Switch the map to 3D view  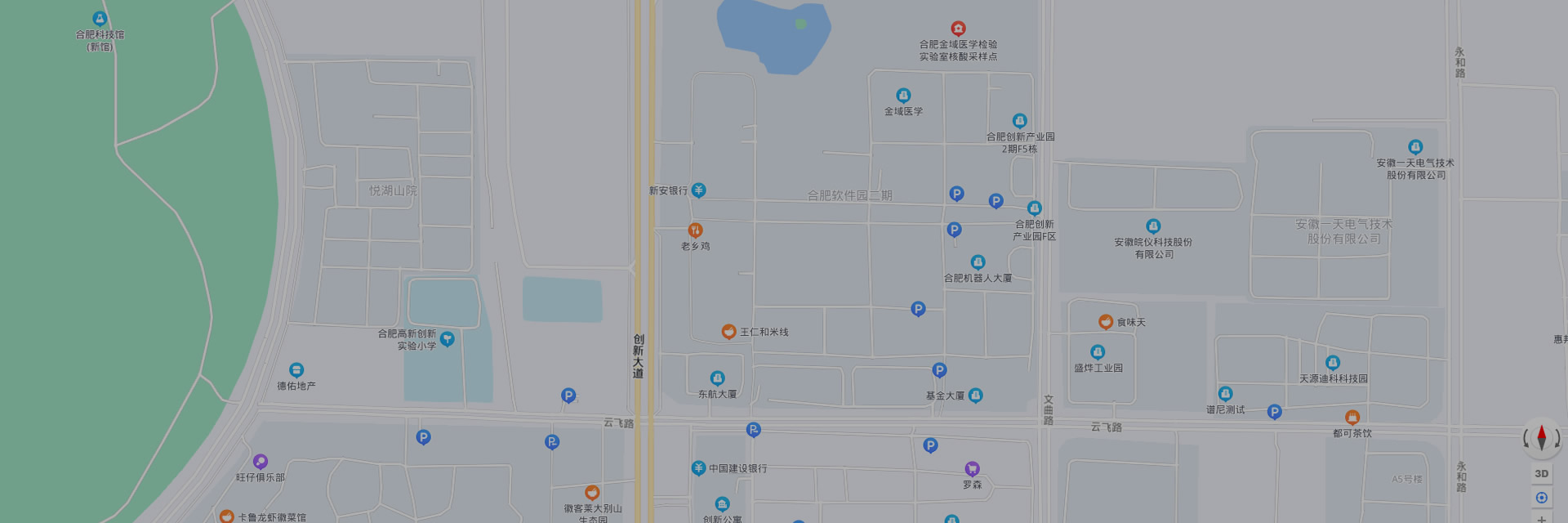pos(1541,474)
